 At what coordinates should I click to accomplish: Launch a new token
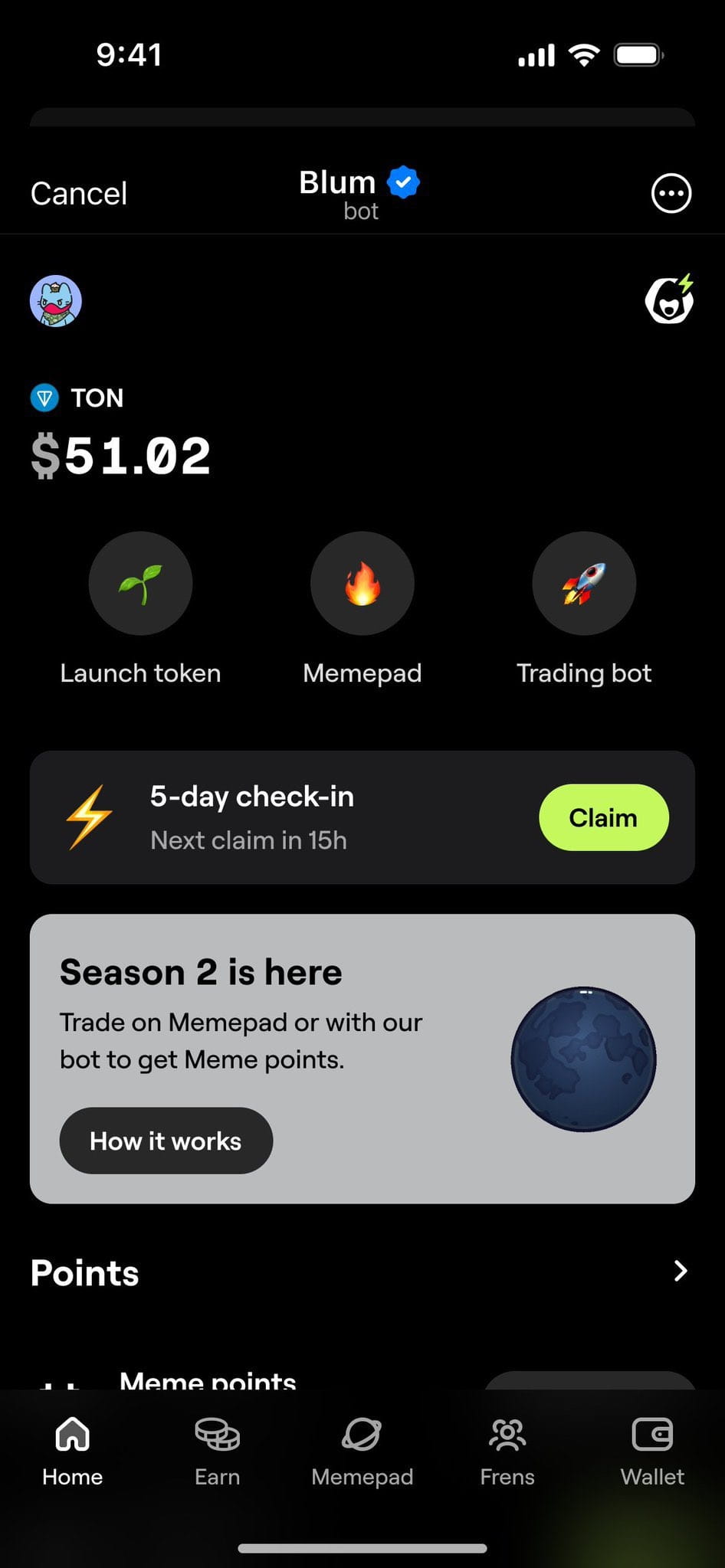pyautogui.click(x=140, y=584)
